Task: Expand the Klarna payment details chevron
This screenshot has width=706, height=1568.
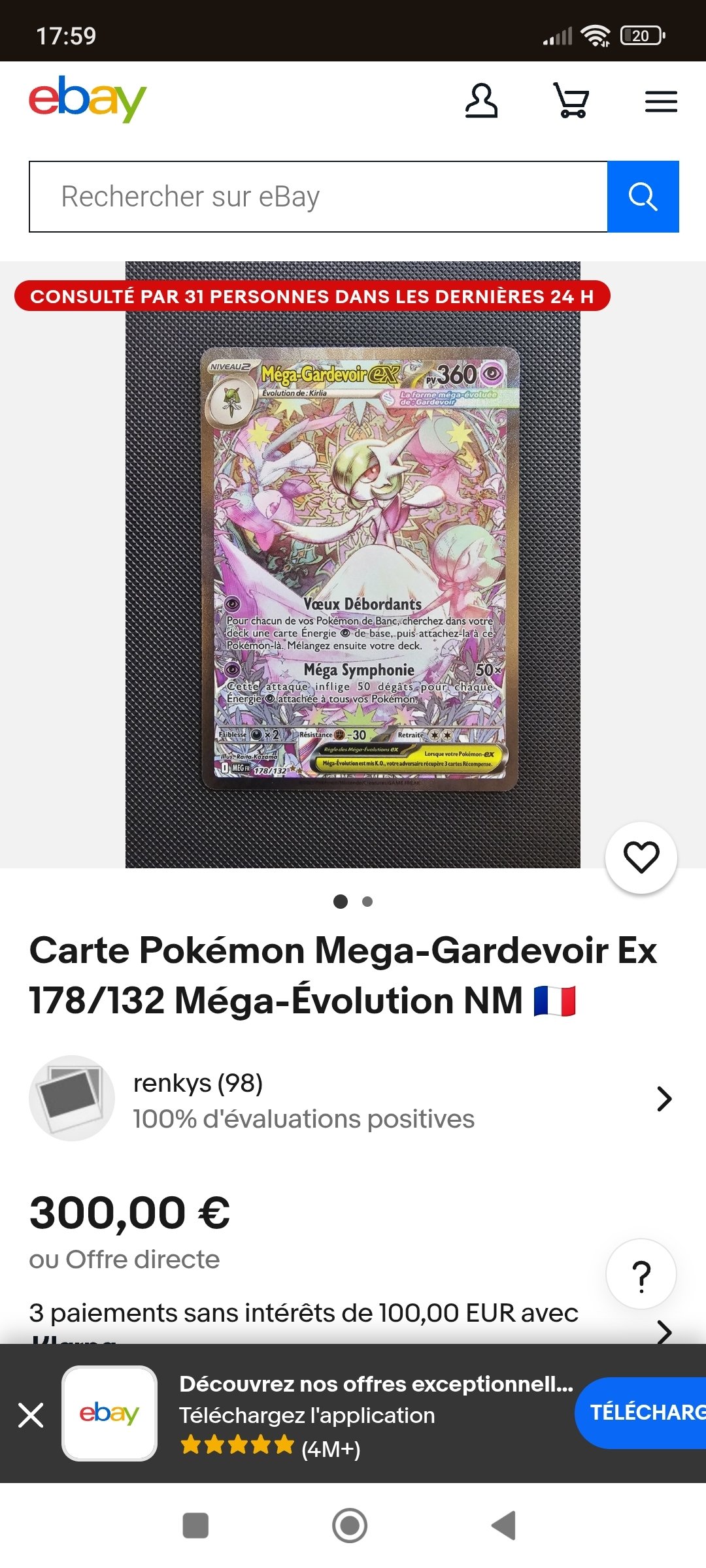Action: [664, 1330]
